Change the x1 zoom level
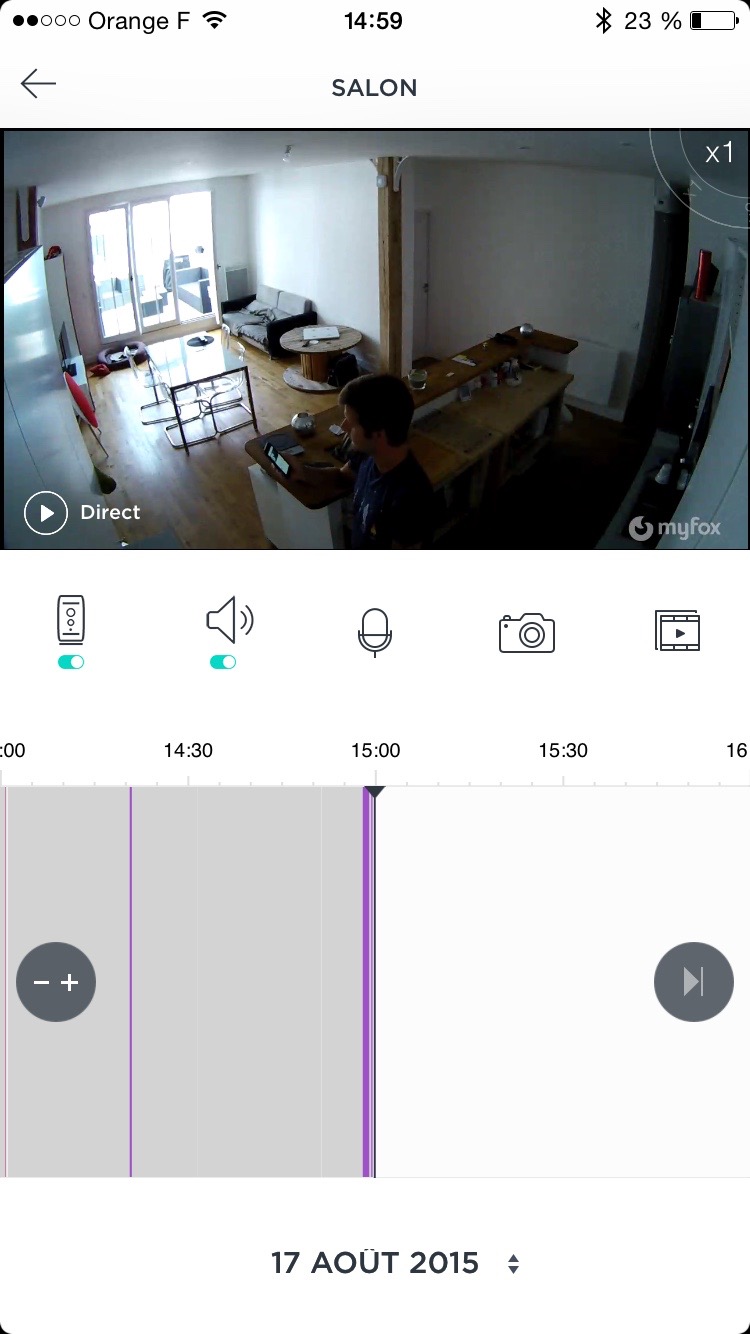The image size is (750, 1334). point(718,153)
